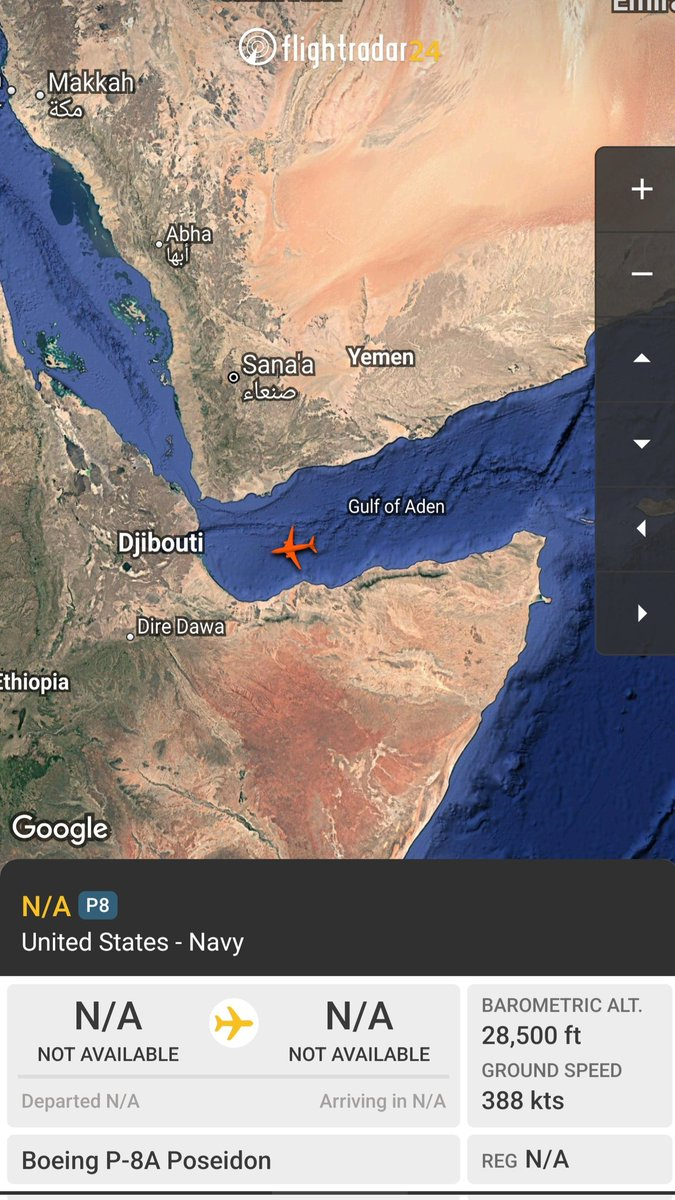Viewport: 675px width, 1200px height.
Task: Select the orange aircraft over the Gulf of Aden
Action: click(294, 547)
